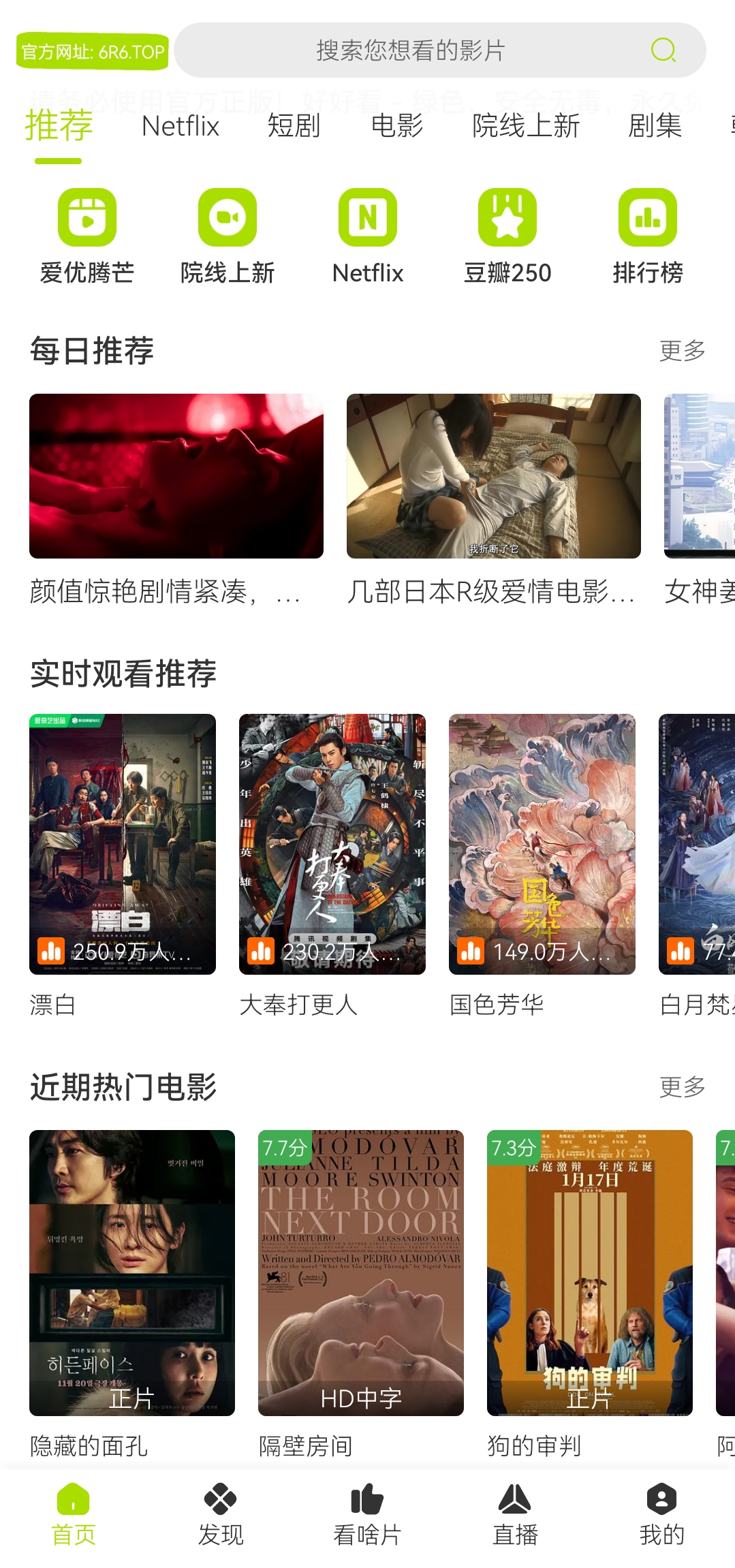The image size is (735, 1568).
Task: Tap 更多 next to 每日推荐
Action: click(682, 351)
